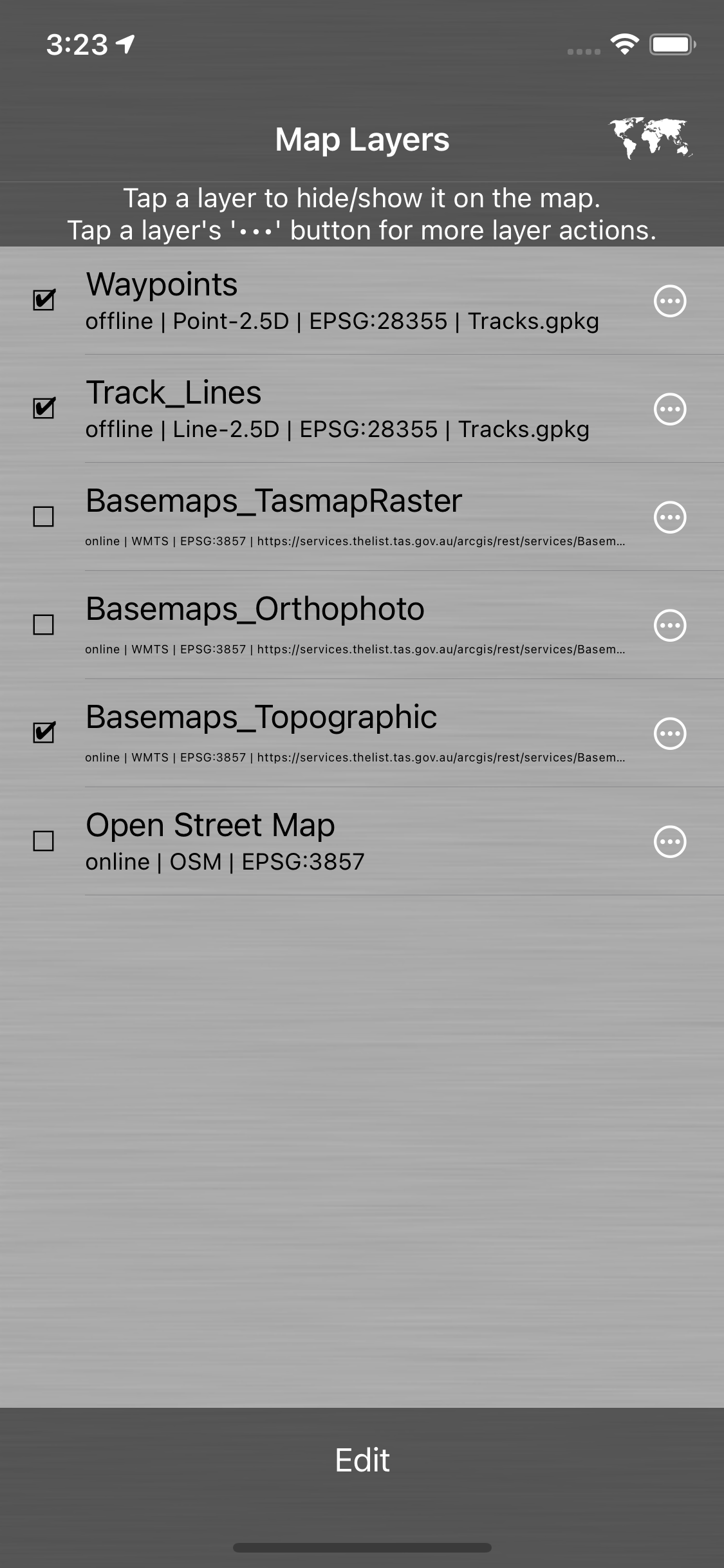
Task: Open more actions for Basemaps_Orthophoto
Action: (x=670, y=625)
